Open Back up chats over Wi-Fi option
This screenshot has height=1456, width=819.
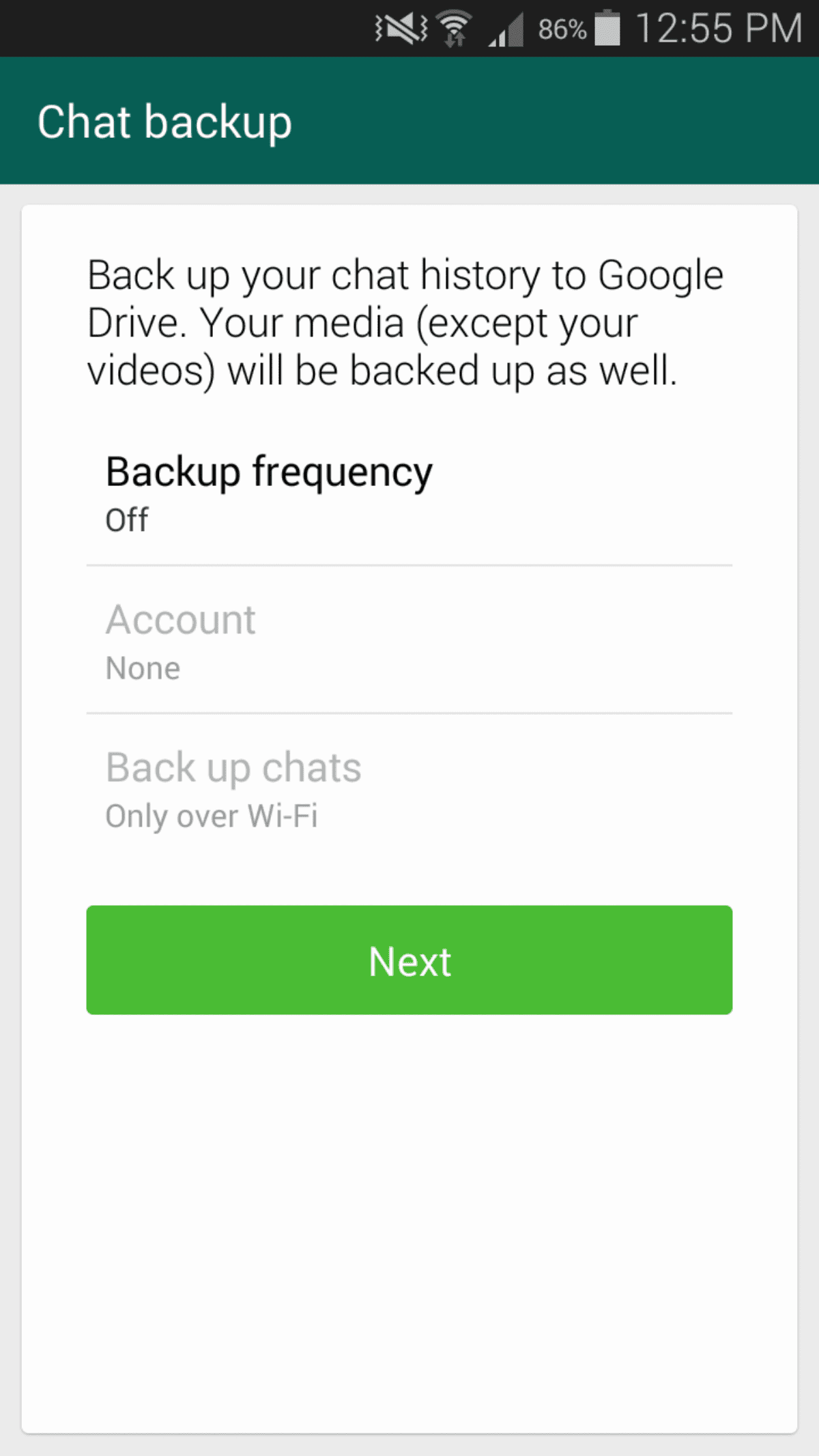409,788
